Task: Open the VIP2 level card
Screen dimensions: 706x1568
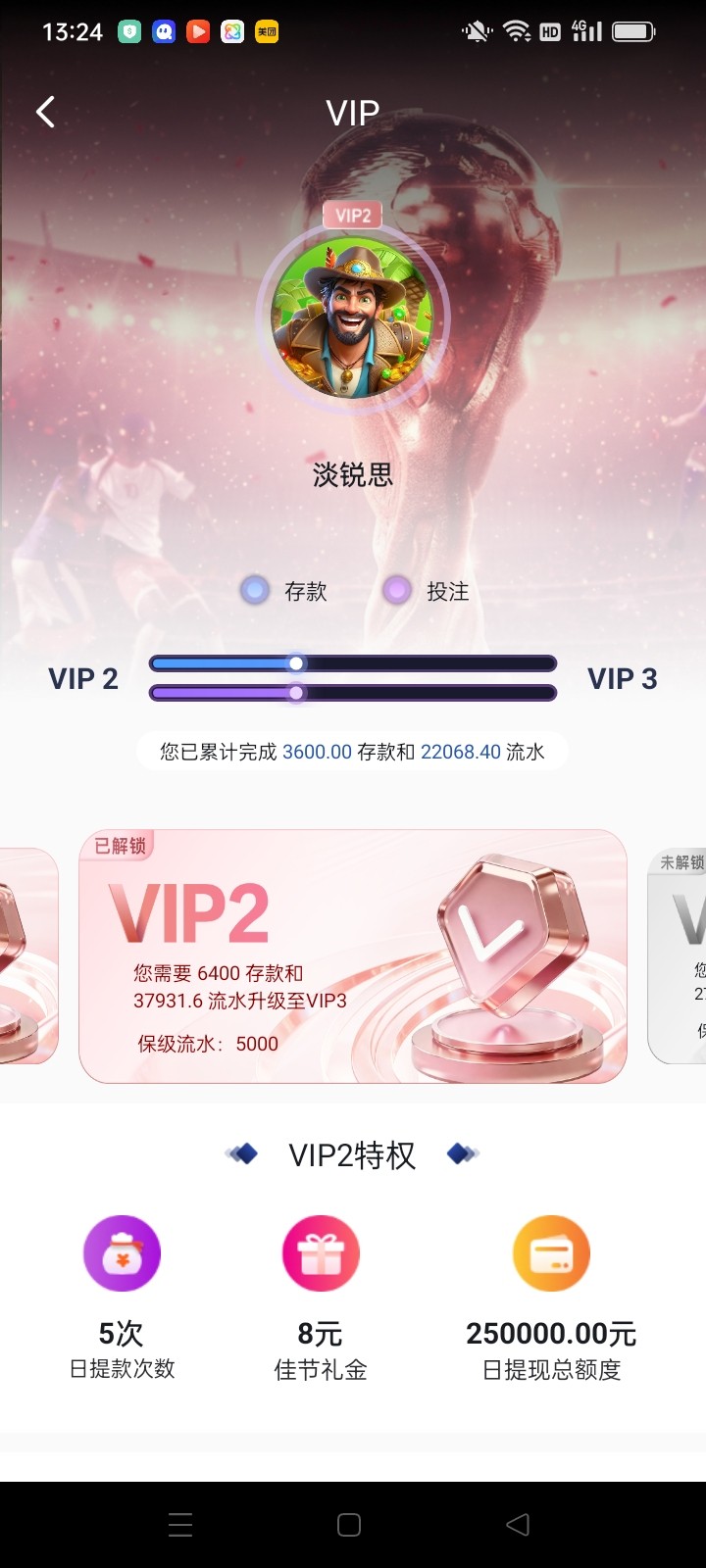Action: [352, 956]
